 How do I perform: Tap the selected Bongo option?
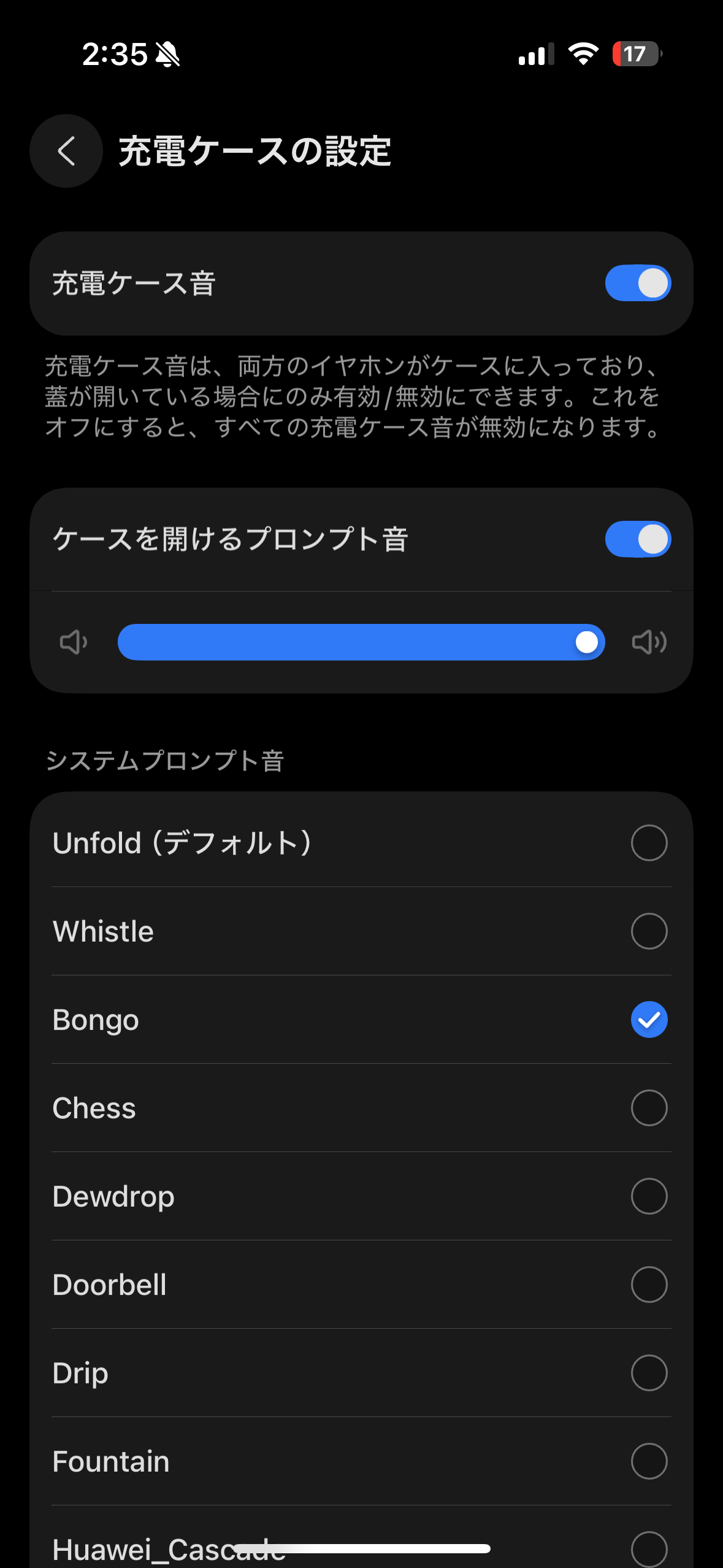click(649, 1020)
